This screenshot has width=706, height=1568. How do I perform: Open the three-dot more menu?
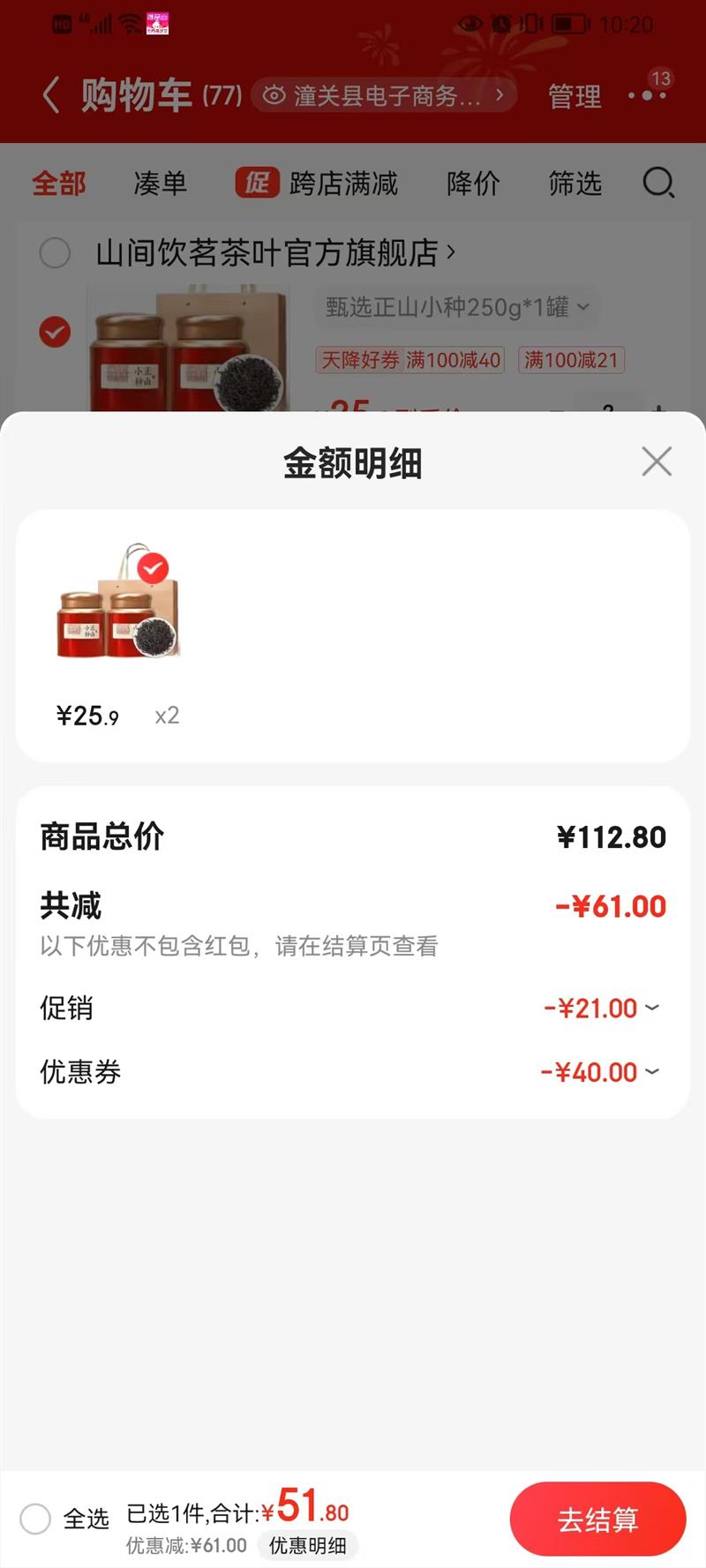647,95
